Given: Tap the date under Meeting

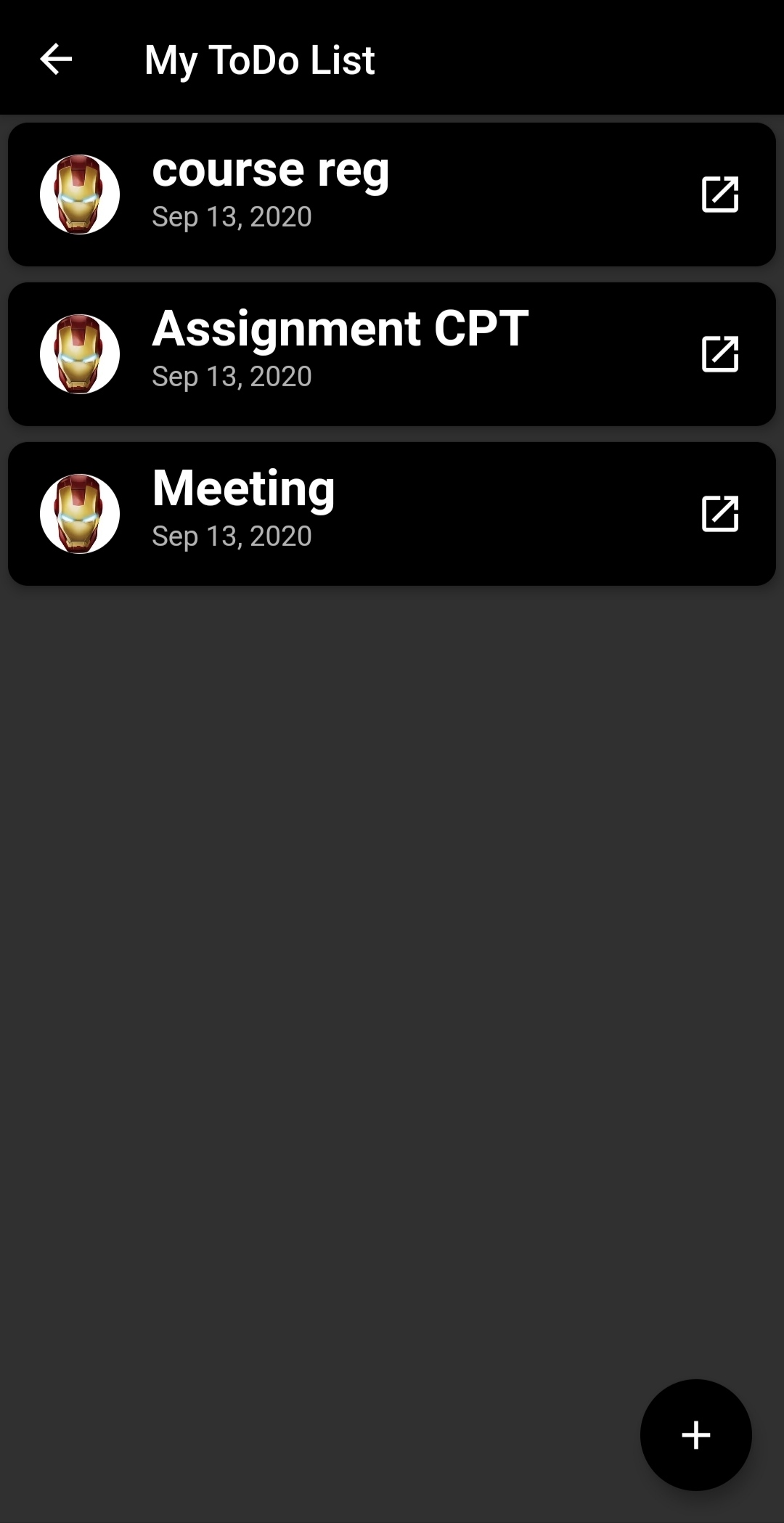Looking at the screenshot, I should click(x=232, y=536).
